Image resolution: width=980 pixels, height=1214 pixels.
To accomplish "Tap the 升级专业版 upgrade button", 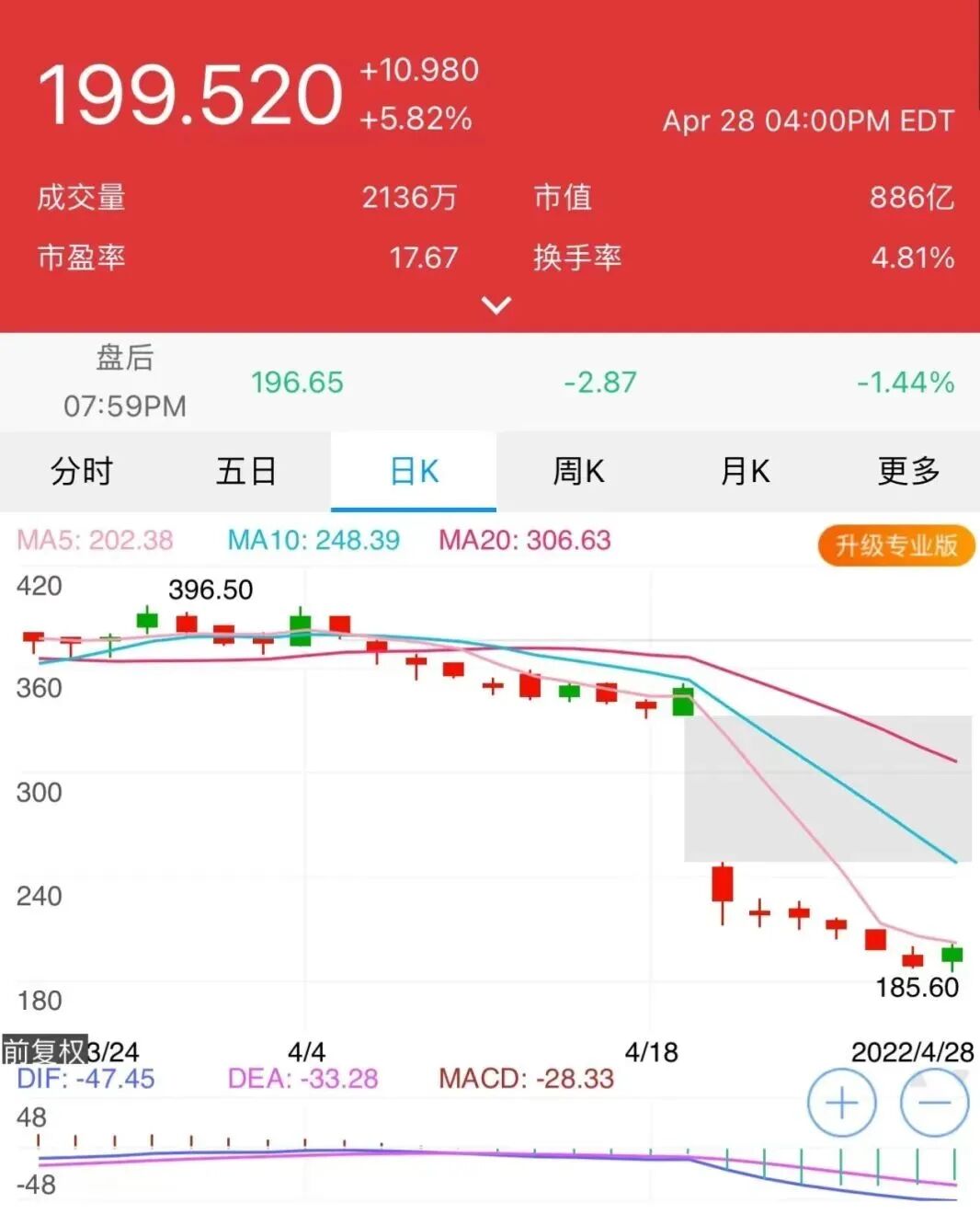I will [x=895, y=545].
